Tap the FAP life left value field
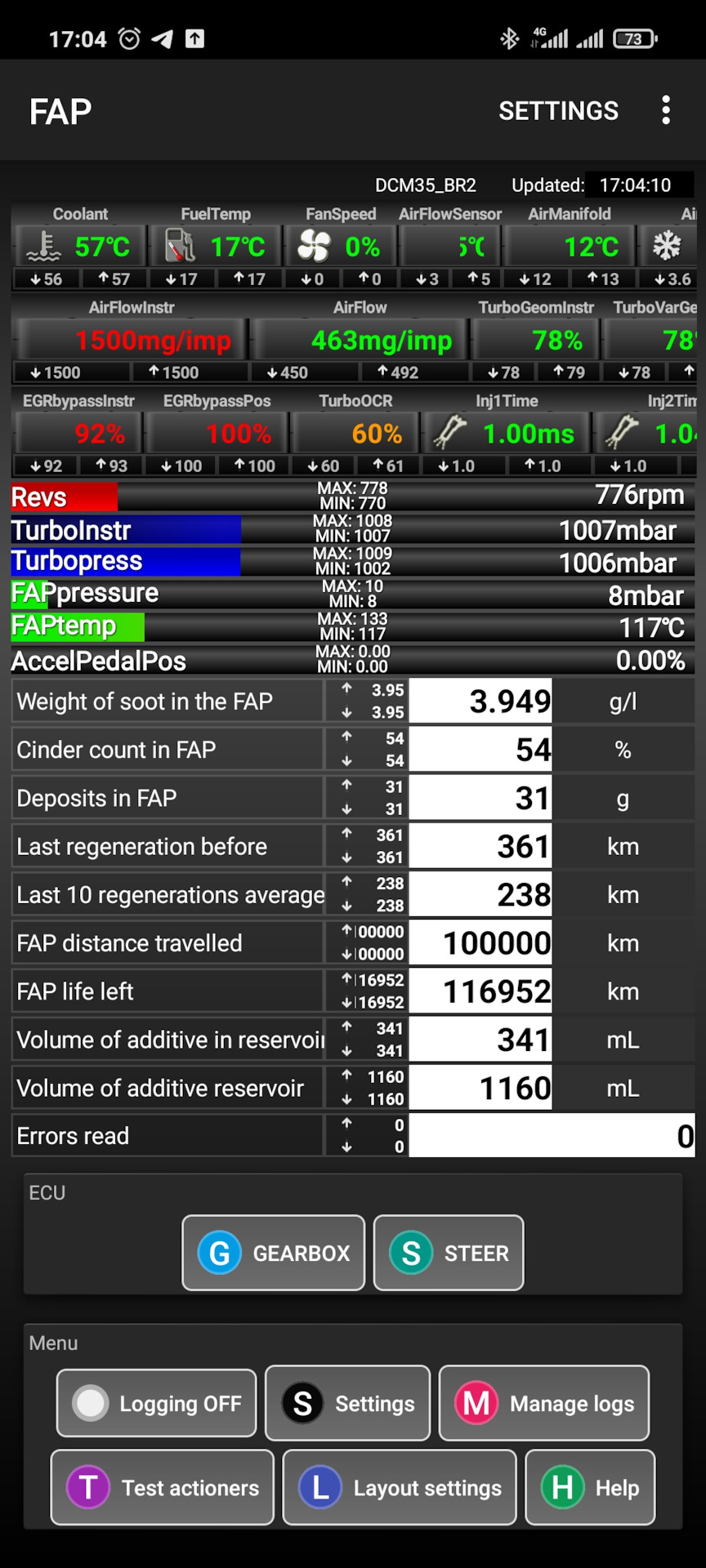Screen dimensions: 706x1568 (x=480, y=991)
